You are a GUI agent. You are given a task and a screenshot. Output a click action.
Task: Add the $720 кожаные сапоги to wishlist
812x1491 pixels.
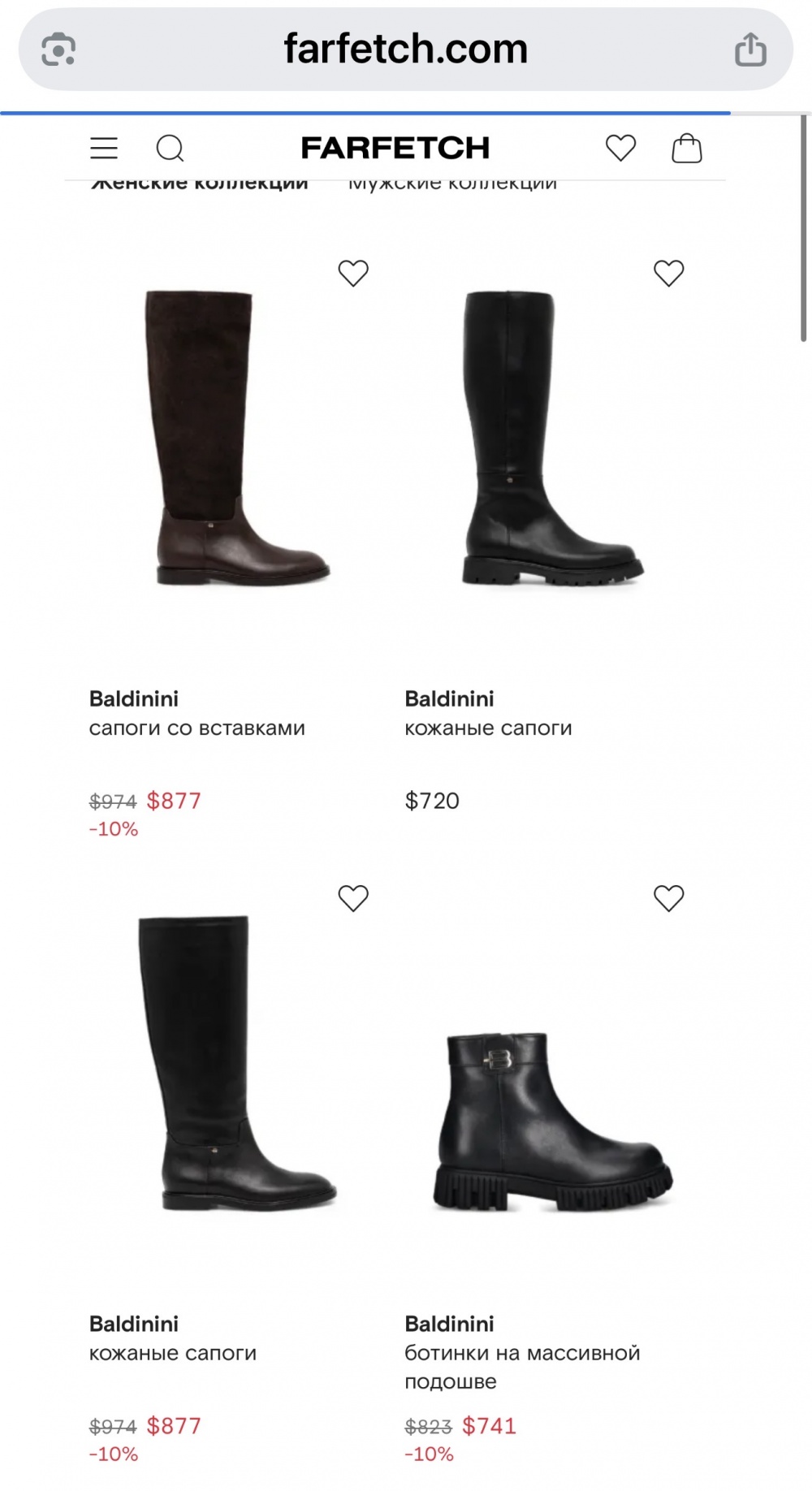click(668, 274)
